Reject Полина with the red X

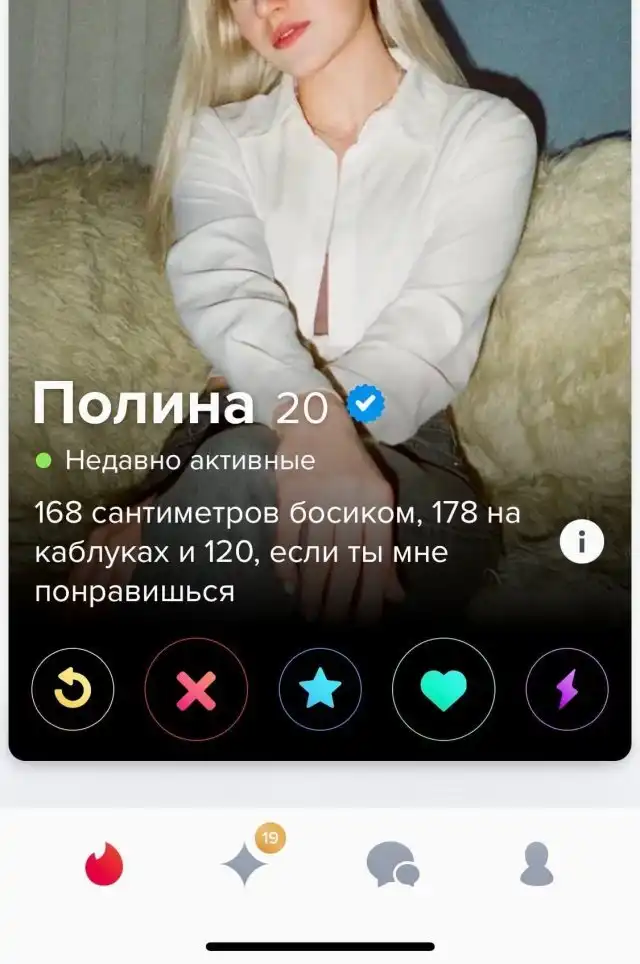tap(196, 690)
